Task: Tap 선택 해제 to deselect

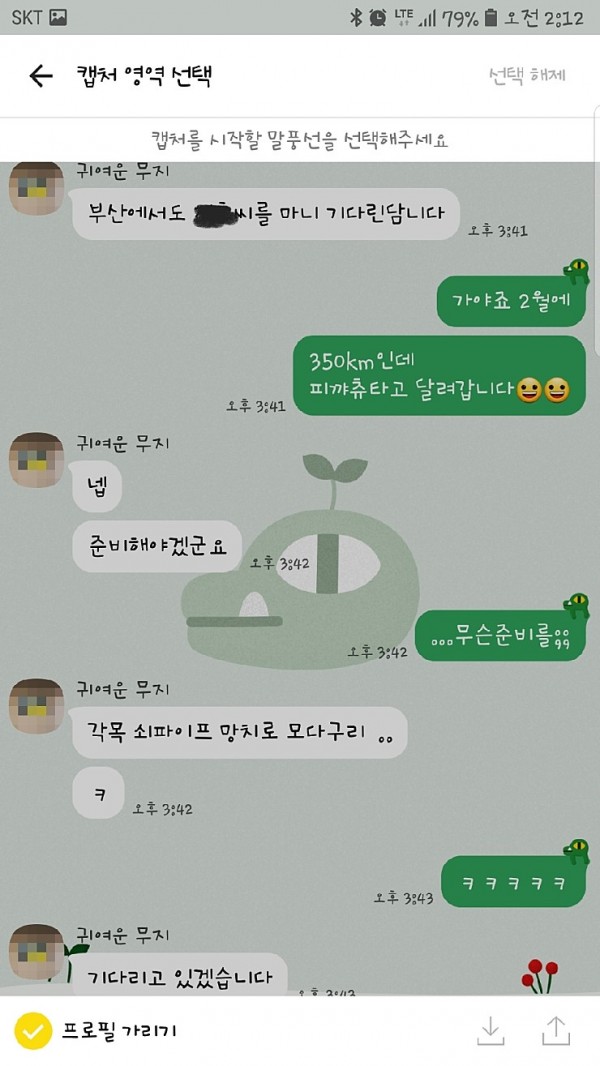Action: tap(528, 76)
